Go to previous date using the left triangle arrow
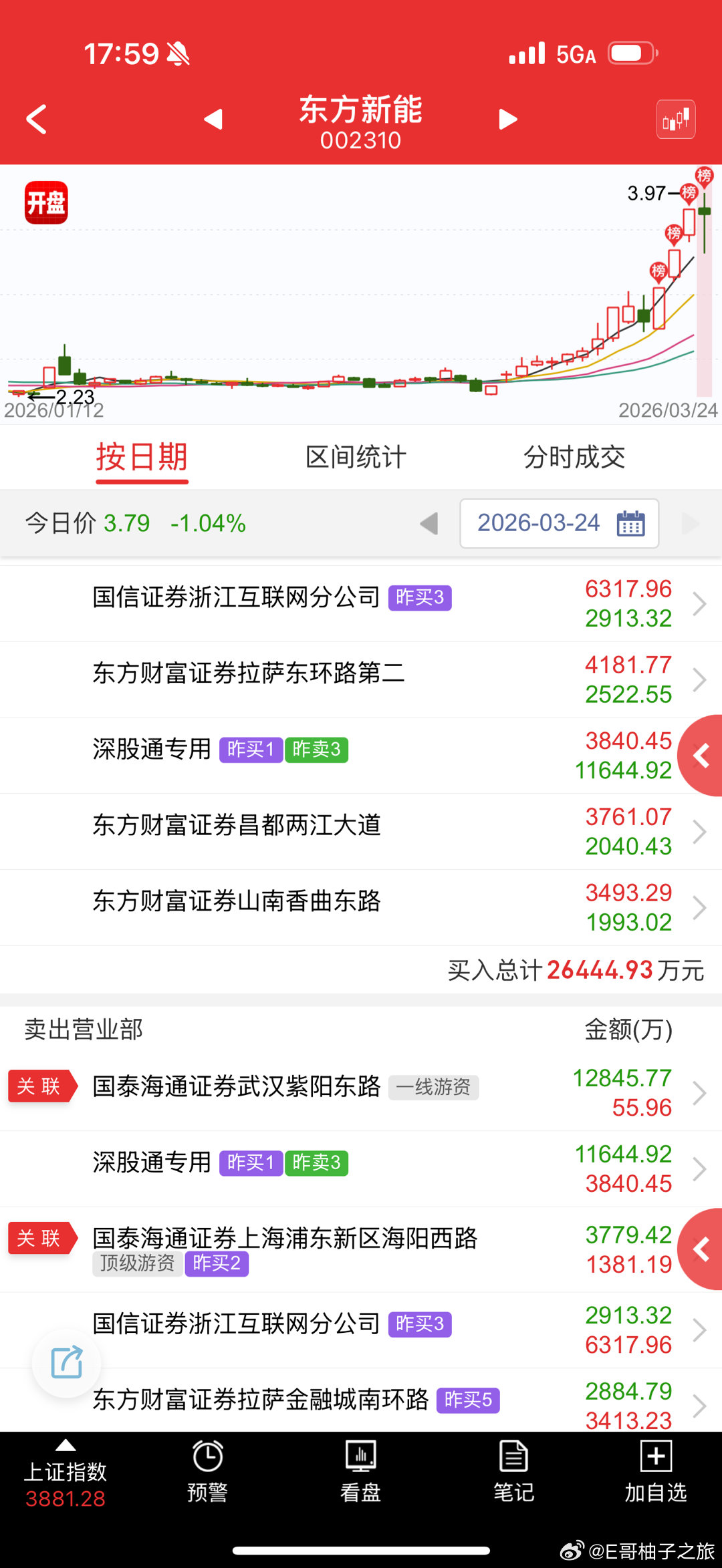The height and width of the screenshot is (1568, 722). click(429, 524)
